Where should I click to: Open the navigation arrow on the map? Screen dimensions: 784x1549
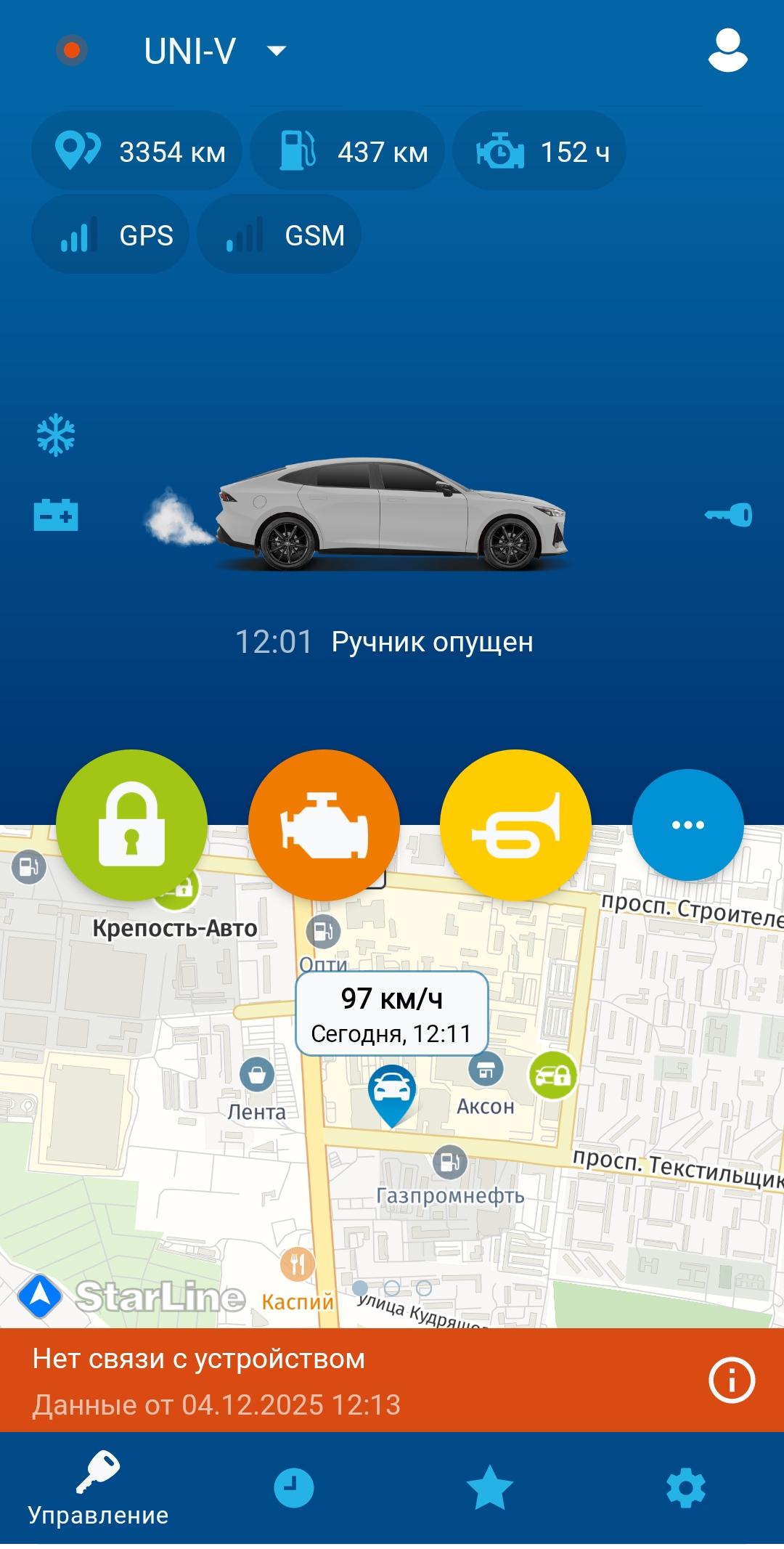pos(40,1296)
